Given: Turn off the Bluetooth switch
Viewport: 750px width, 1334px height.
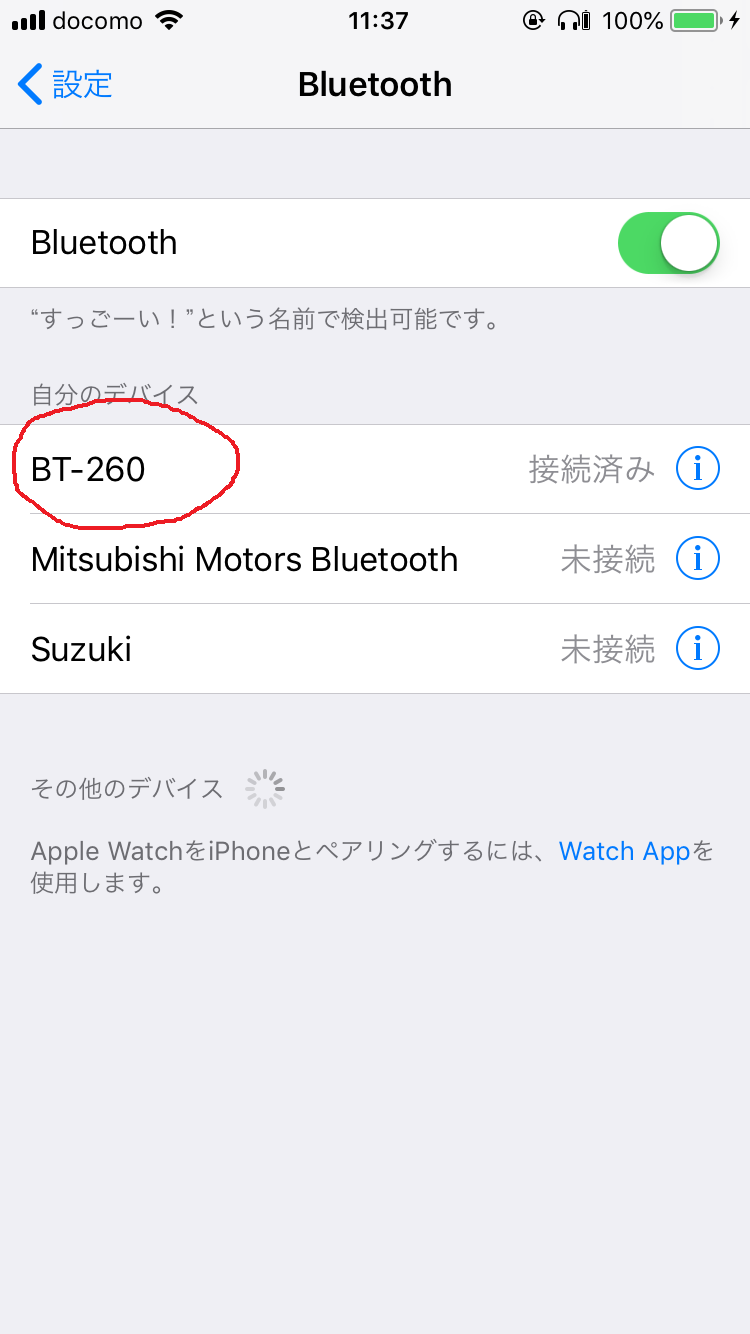Looking at the screenshot, I should [x=669, y=243].
